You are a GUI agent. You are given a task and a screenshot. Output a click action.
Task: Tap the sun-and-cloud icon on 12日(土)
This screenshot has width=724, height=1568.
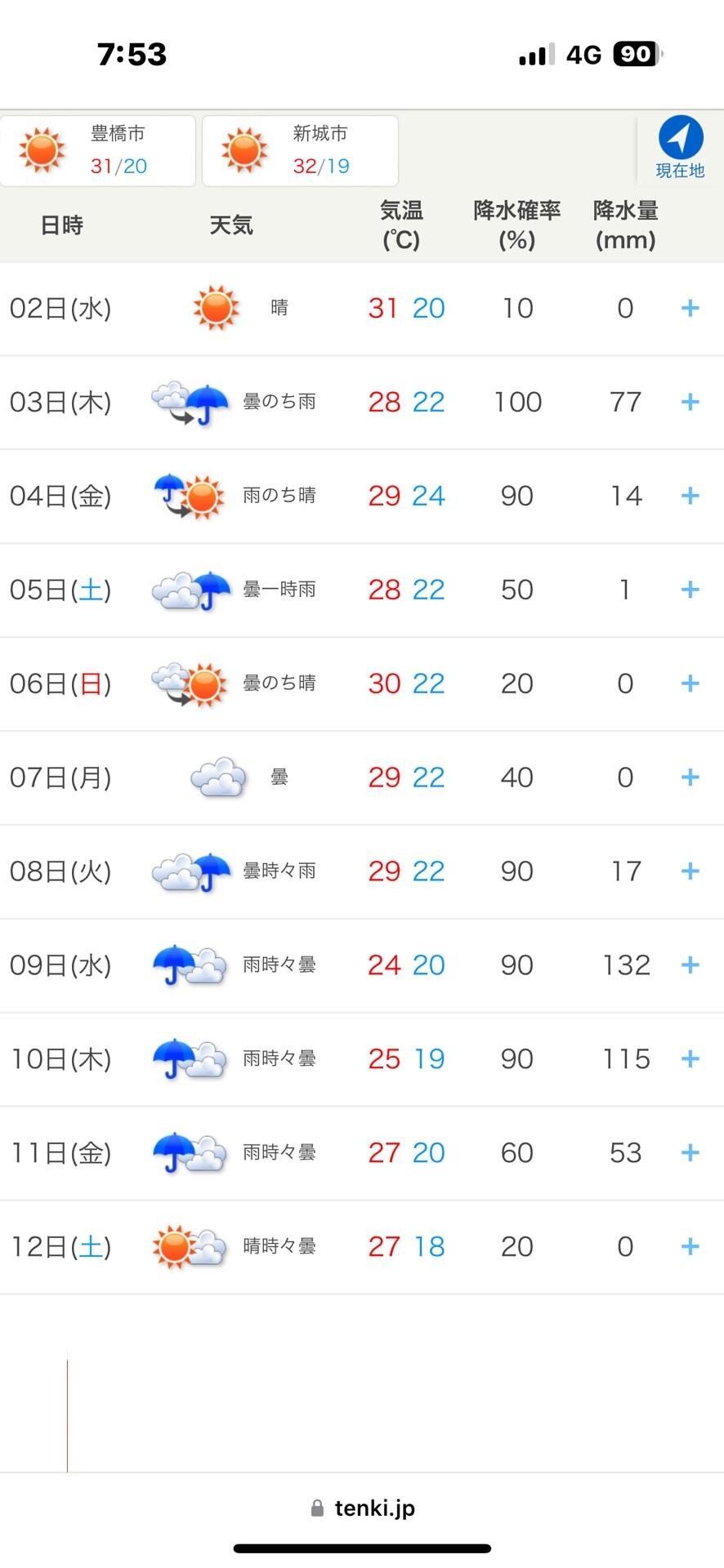[190, 1246]
